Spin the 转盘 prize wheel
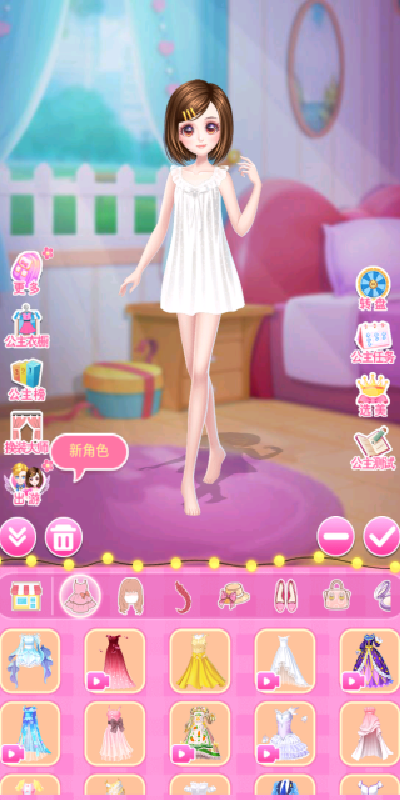400x800 pixels. [x=373, y=289]
